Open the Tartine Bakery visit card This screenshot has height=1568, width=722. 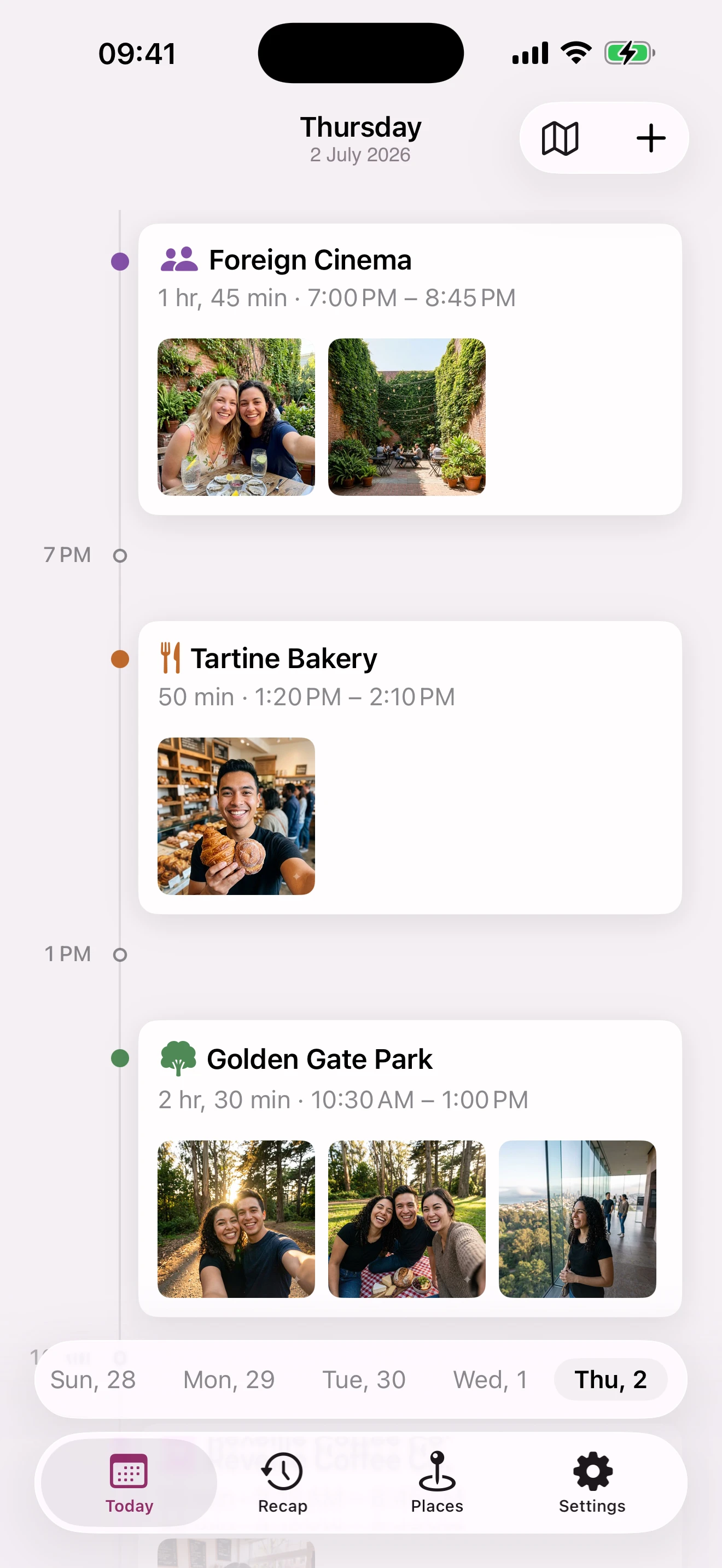(x=410, y=768)
